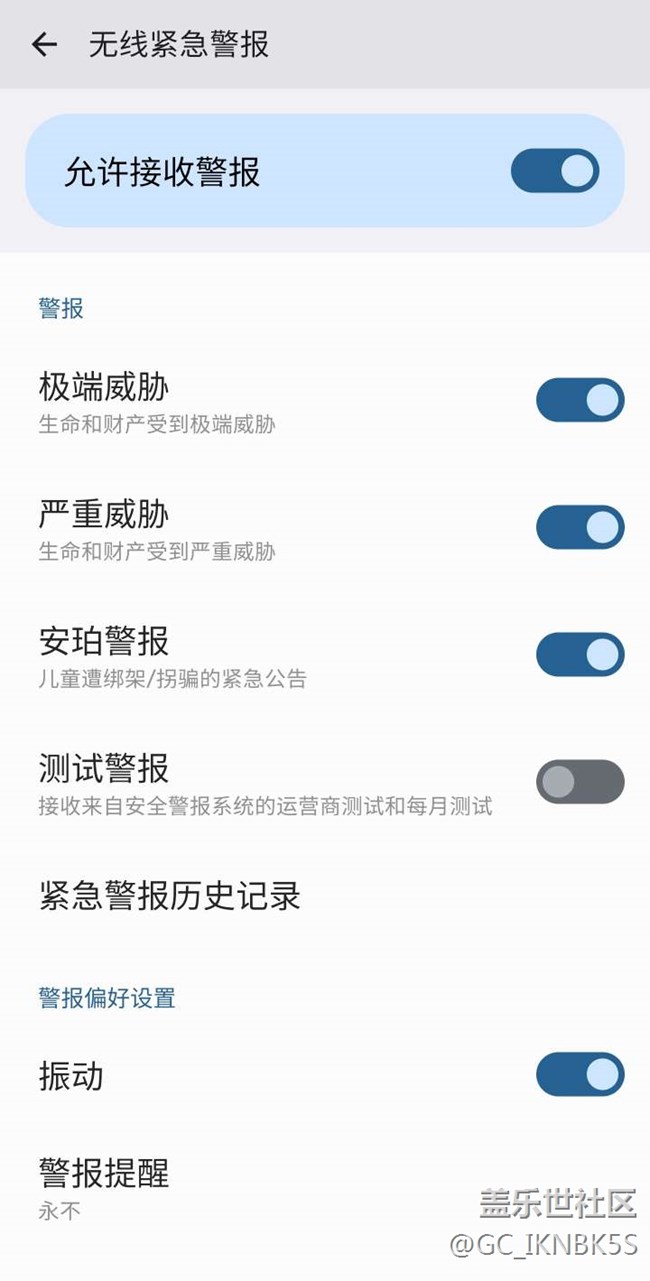Disable the 极端威胁 alert toggle
650x1281 pixels.
click(580, 400)
